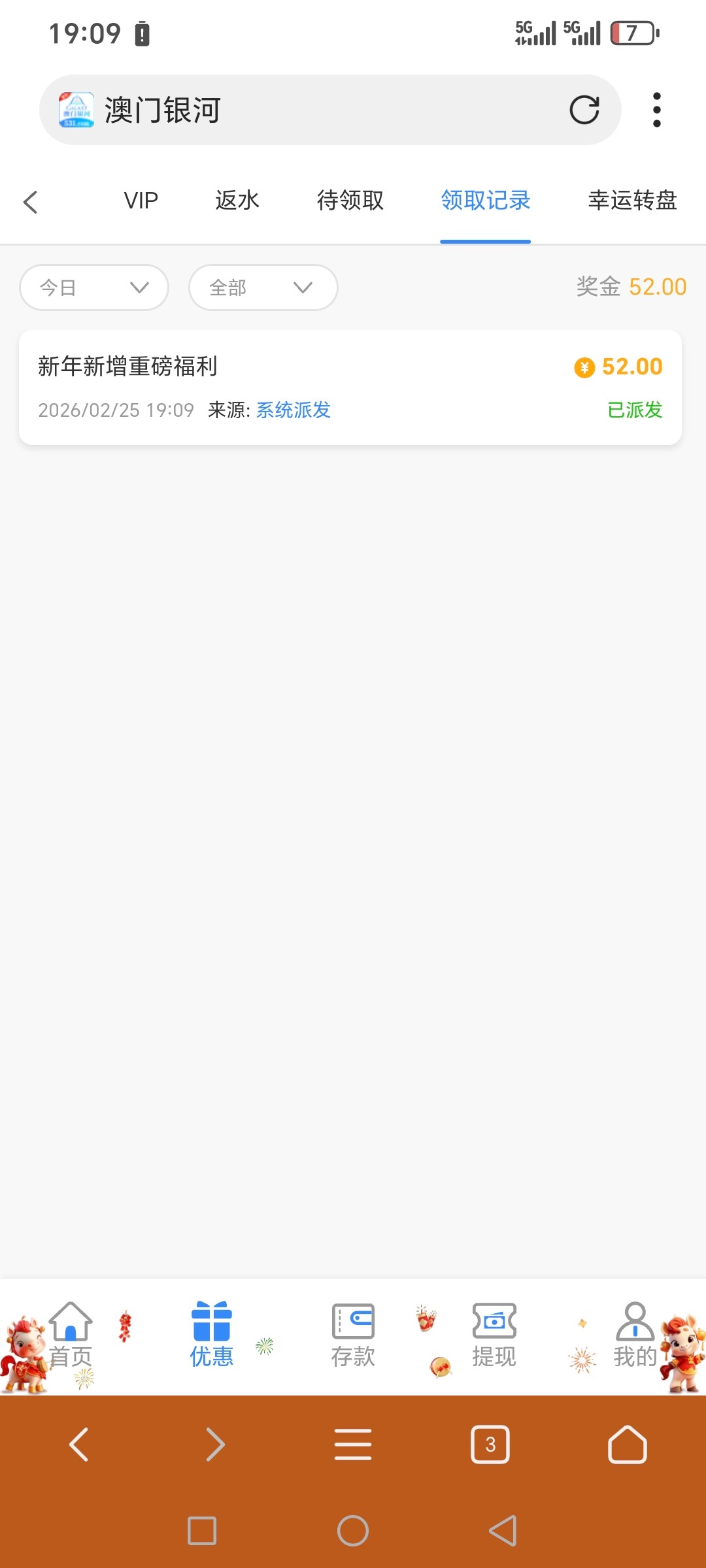
Task: Go back using the top-left arrow
Action: coord(31,202)
